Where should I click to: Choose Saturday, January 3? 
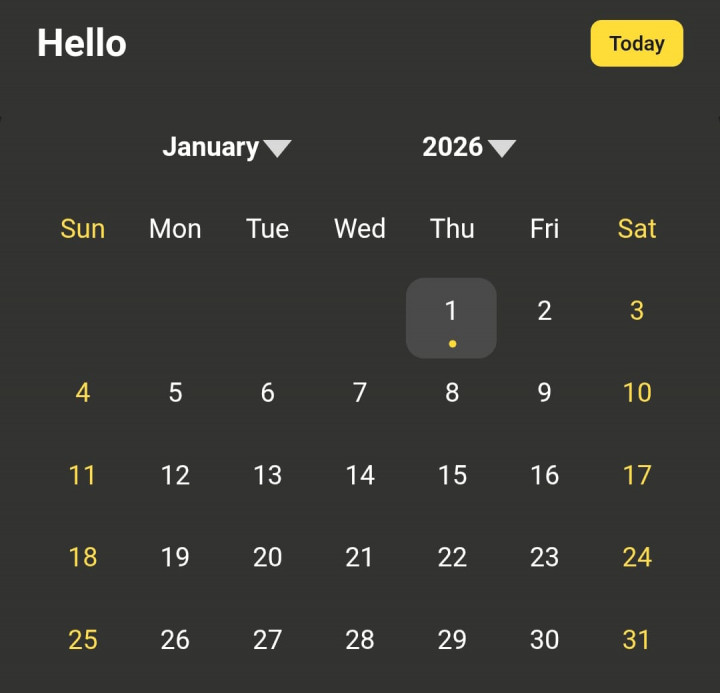tap(637, 311)
